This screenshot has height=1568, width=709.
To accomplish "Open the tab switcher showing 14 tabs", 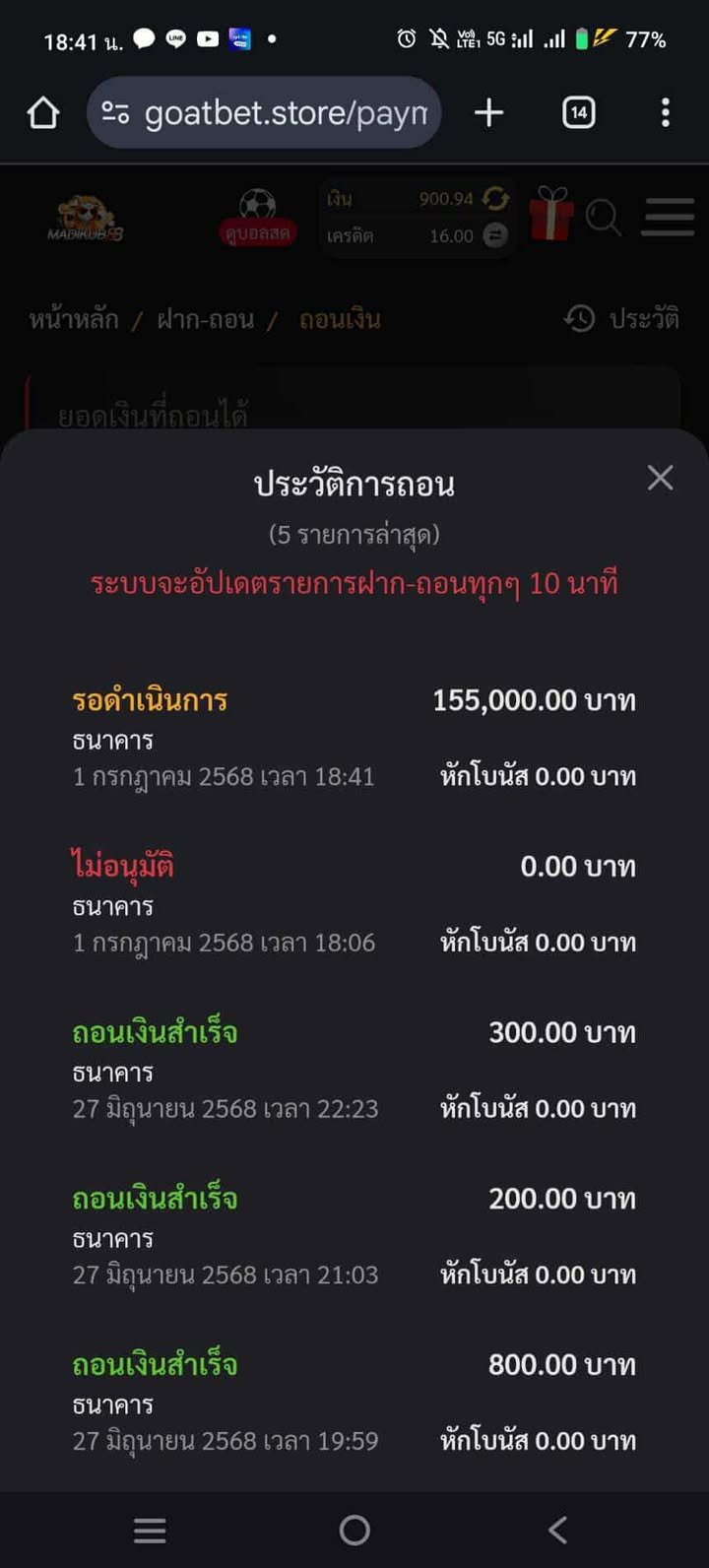I will 578,113.
